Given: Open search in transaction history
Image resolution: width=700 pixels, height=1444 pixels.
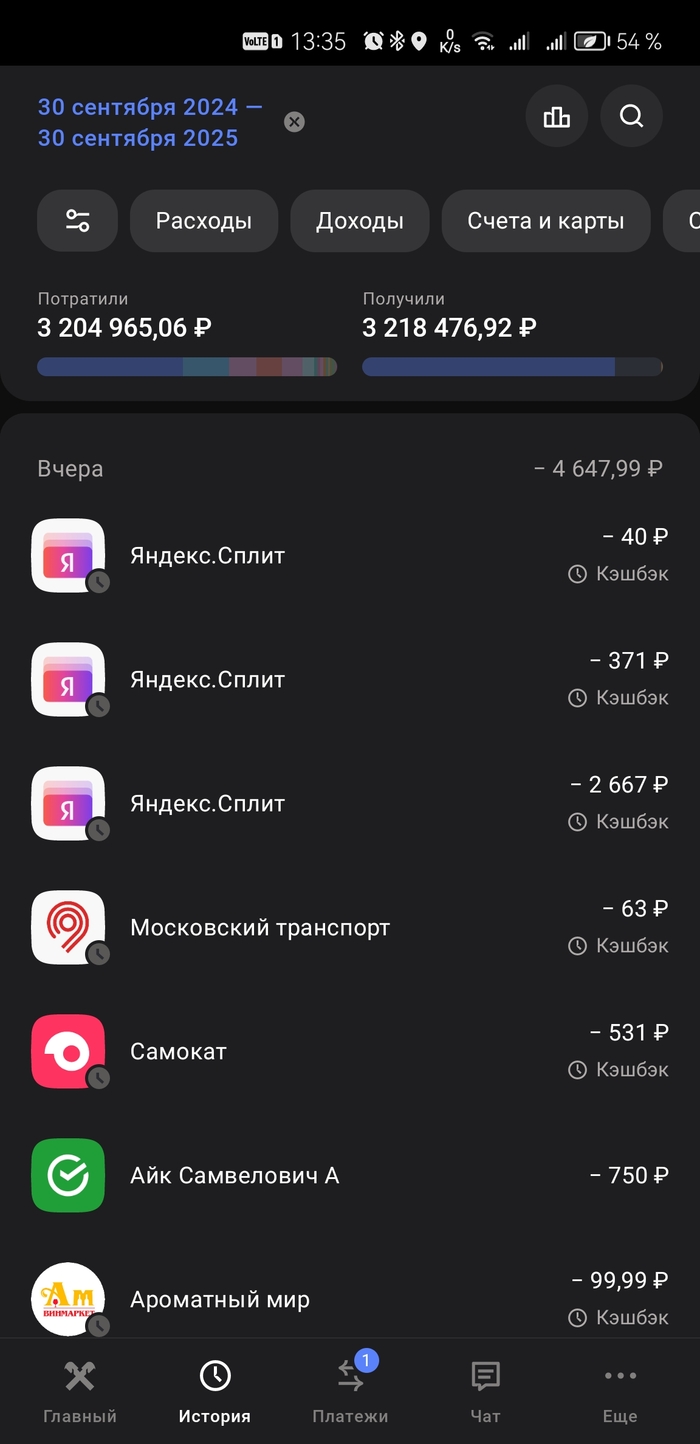Looking at the screenshot, I should [x=631, y=117].
